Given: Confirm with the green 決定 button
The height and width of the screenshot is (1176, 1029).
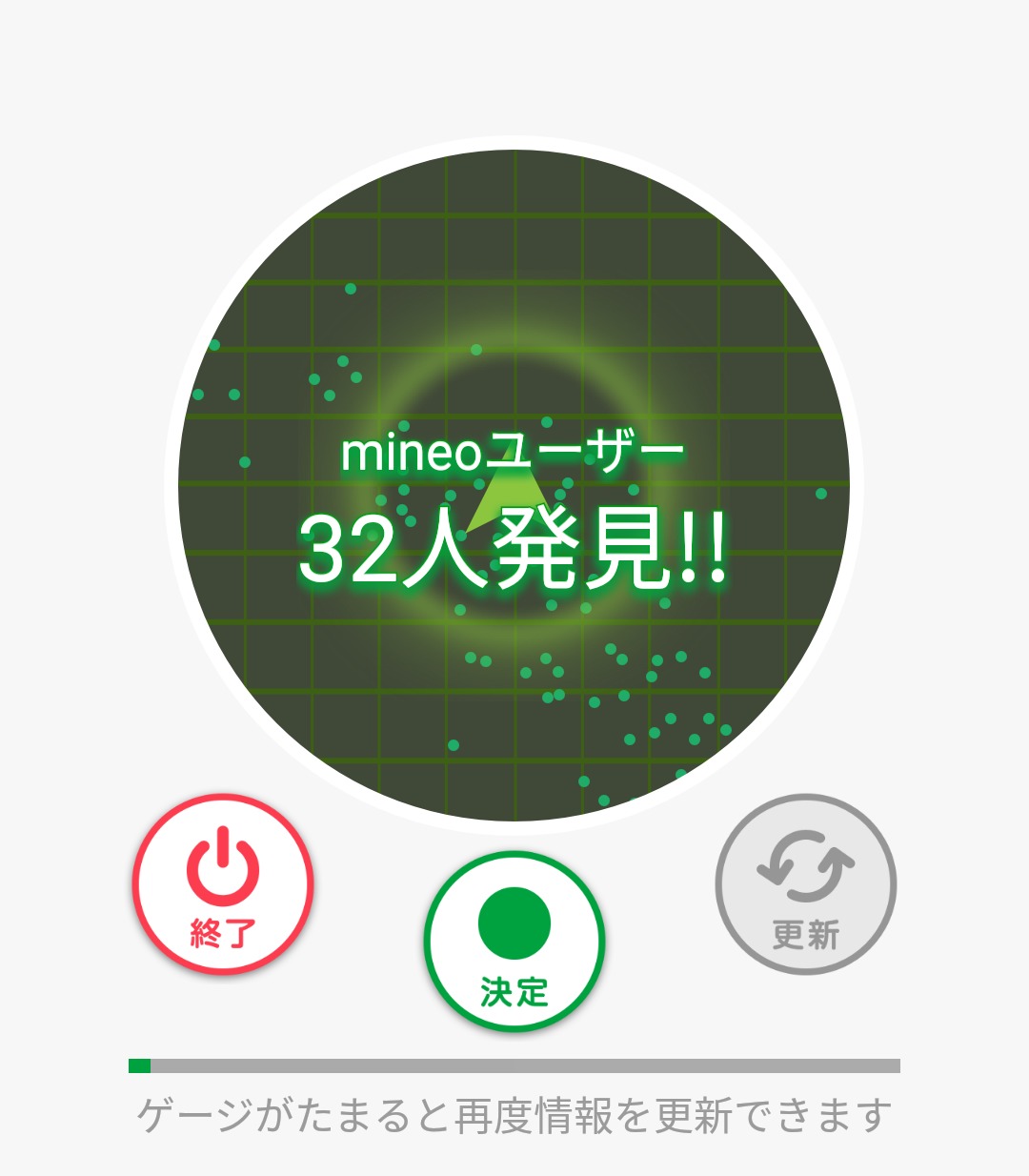Looking at the screenshot, I should 514,941.
